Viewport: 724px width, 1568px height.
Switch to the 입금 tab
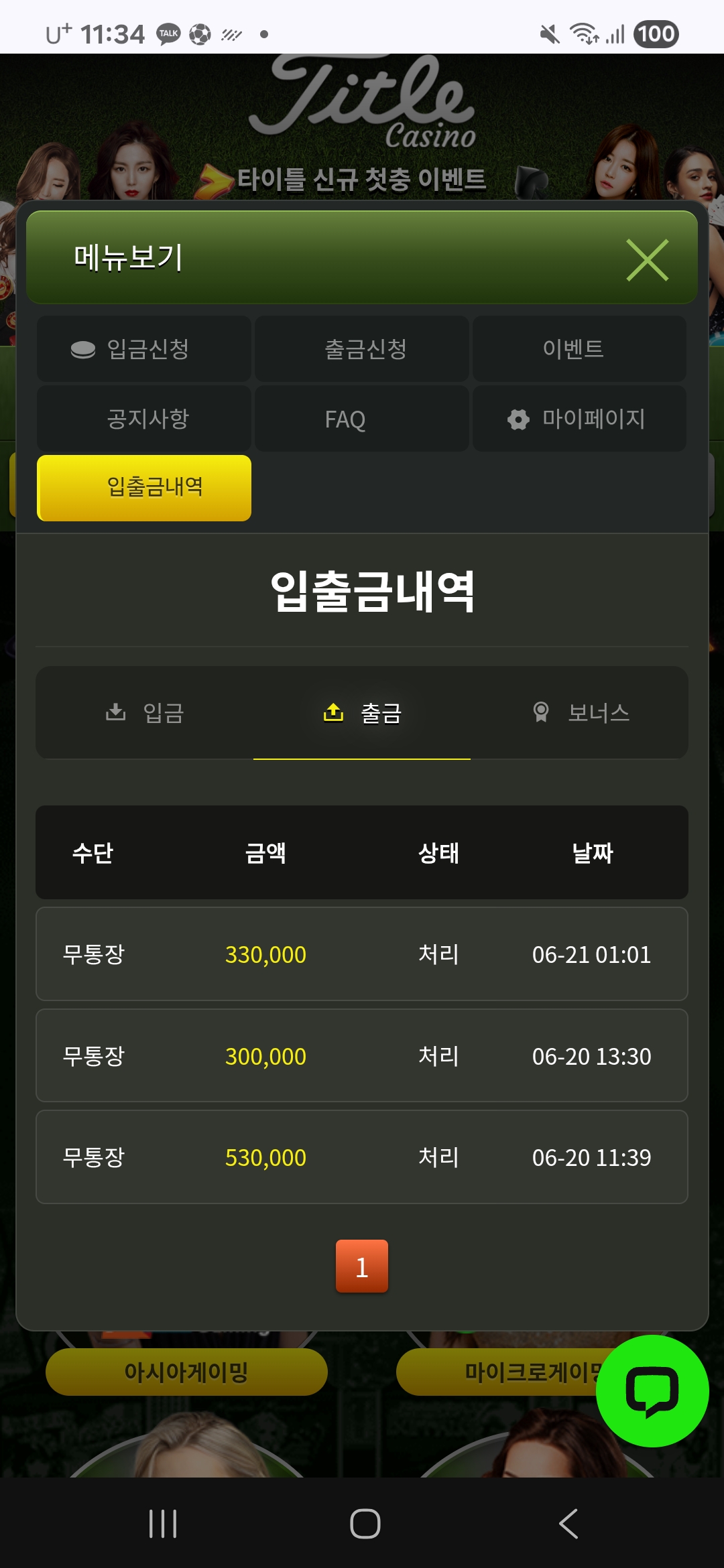[x=145, y=712]
